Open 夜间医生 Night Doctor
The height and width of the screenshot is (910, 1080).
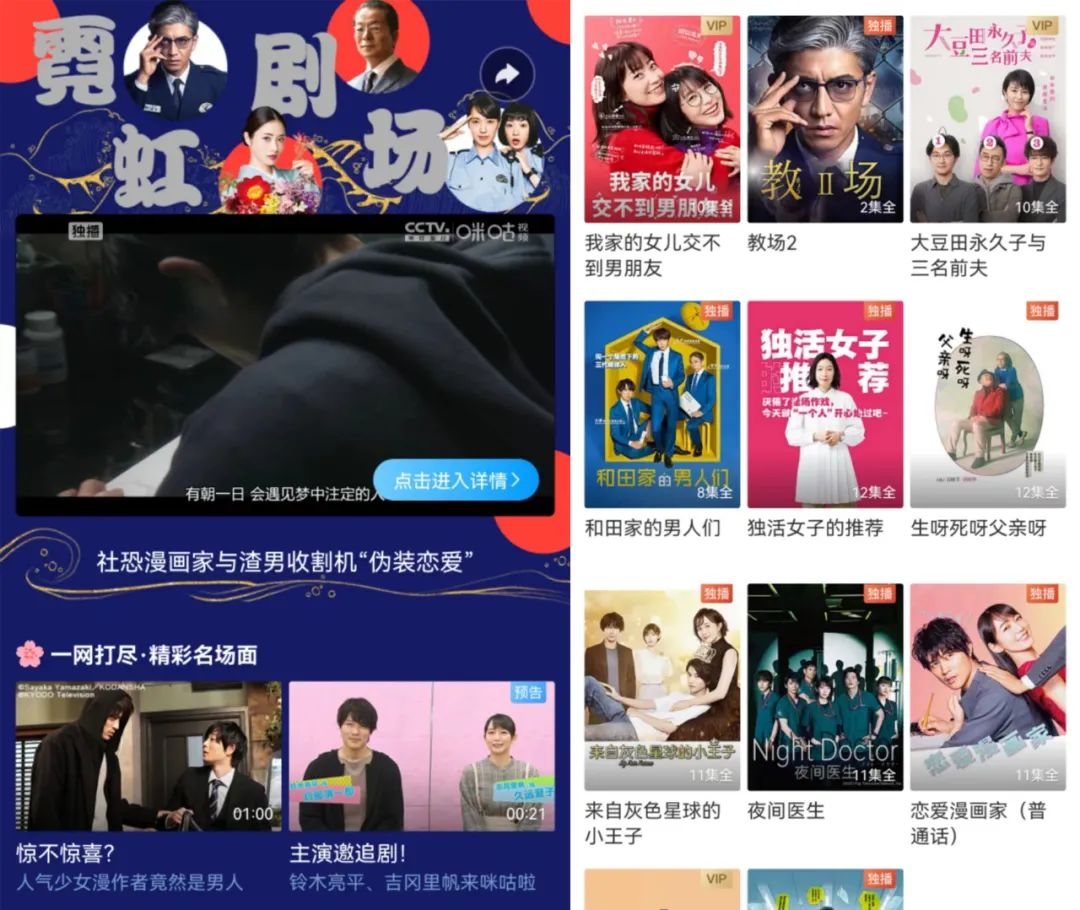(x=825, y=688)
